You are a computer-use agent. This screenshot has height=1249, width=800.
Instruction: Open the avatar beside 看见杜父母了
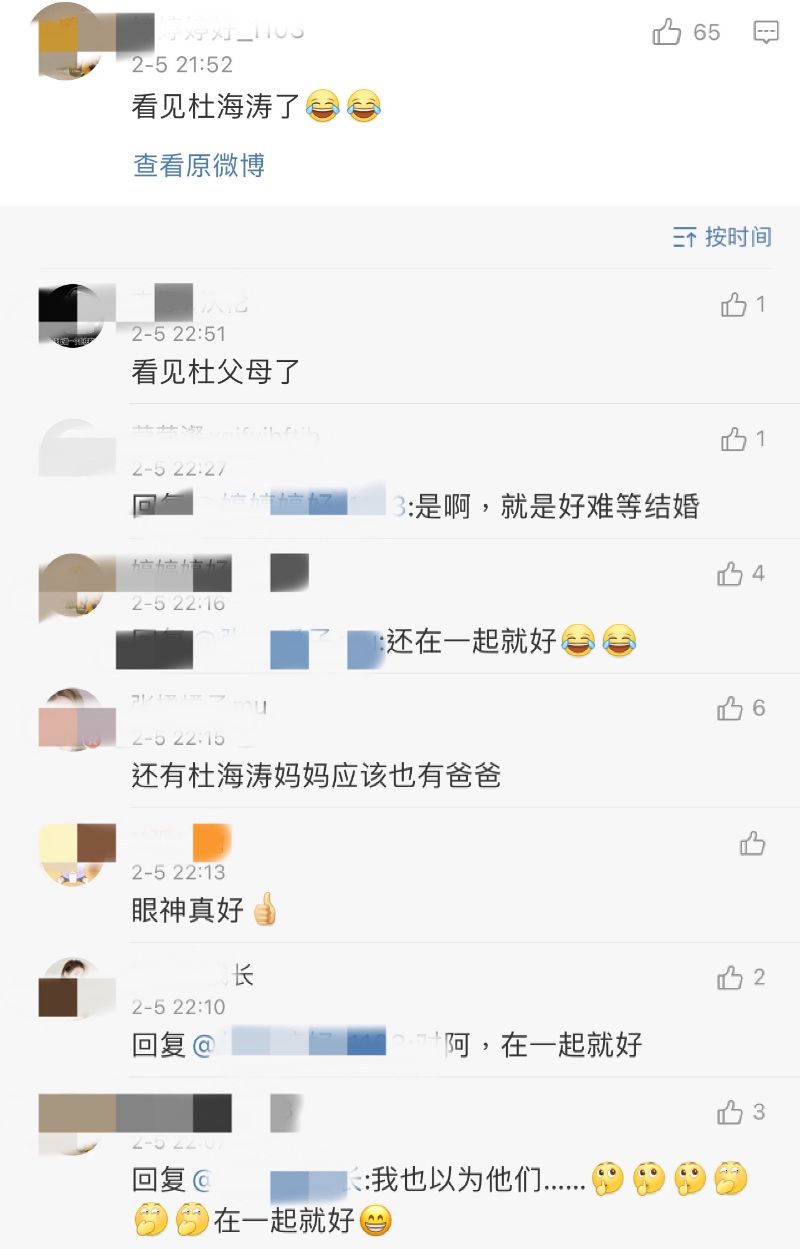(71, 316)
